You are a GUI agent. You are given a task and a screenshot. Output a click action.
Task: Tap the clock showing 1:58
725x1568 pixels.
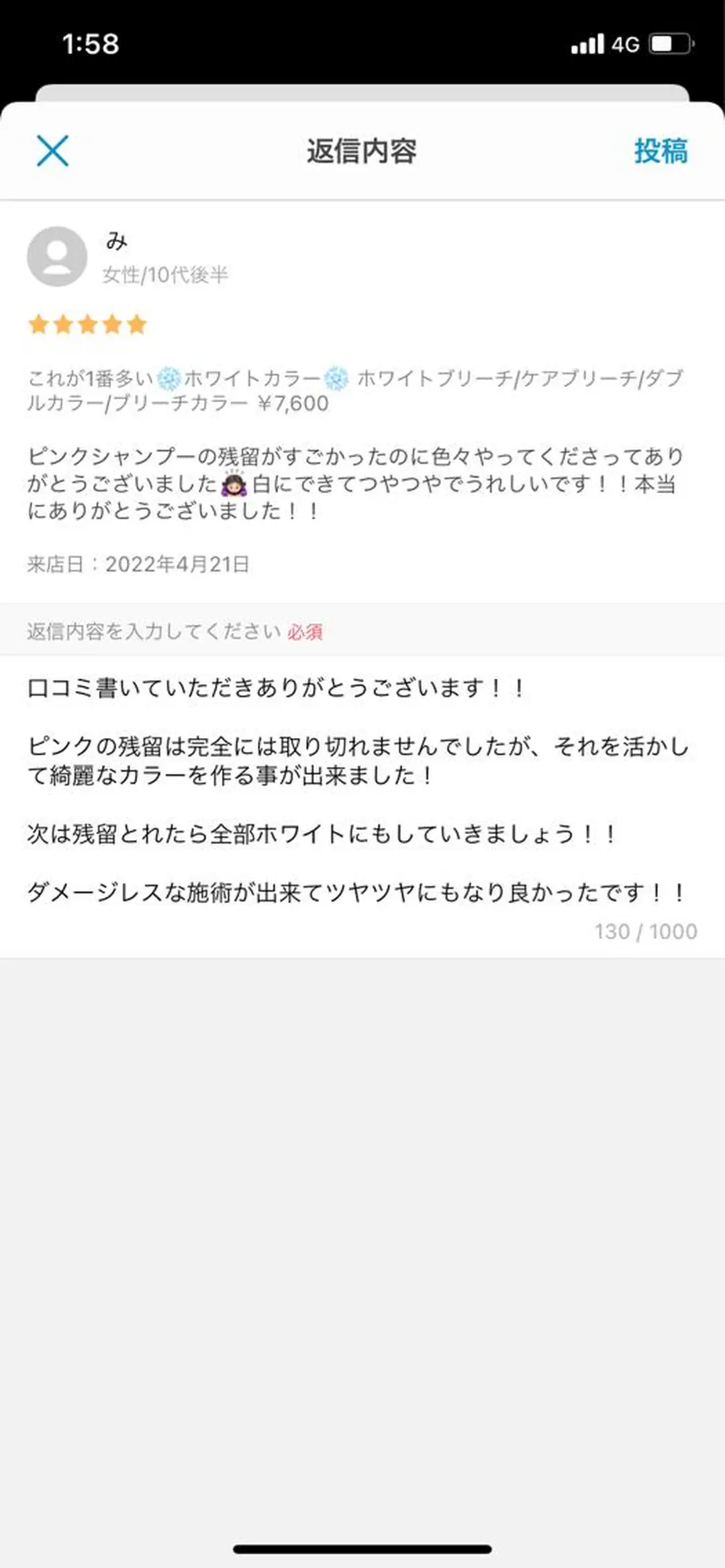[x=91, y=44]
